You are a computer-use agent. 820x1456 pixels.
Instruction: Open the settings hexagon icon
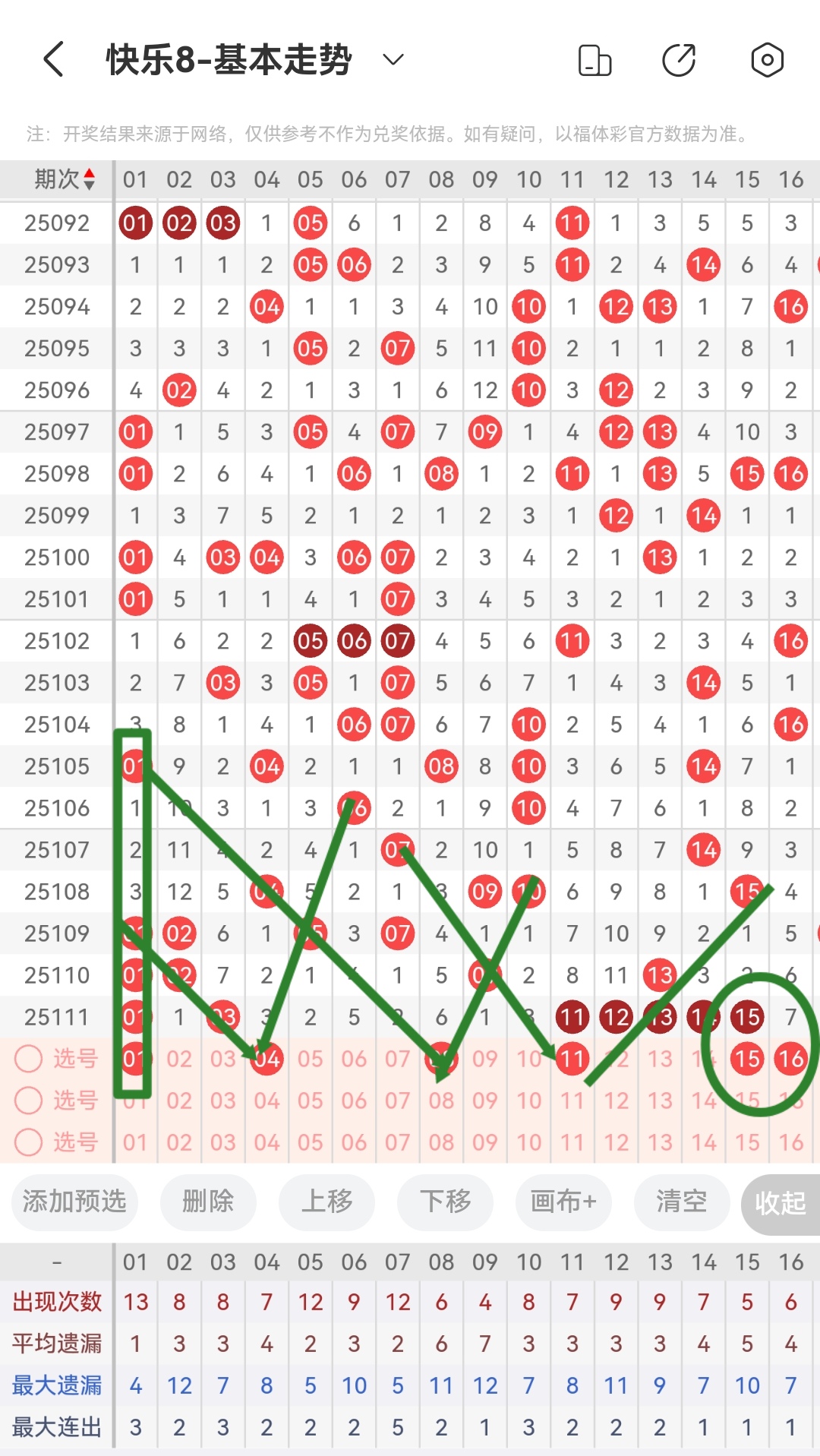767,60
